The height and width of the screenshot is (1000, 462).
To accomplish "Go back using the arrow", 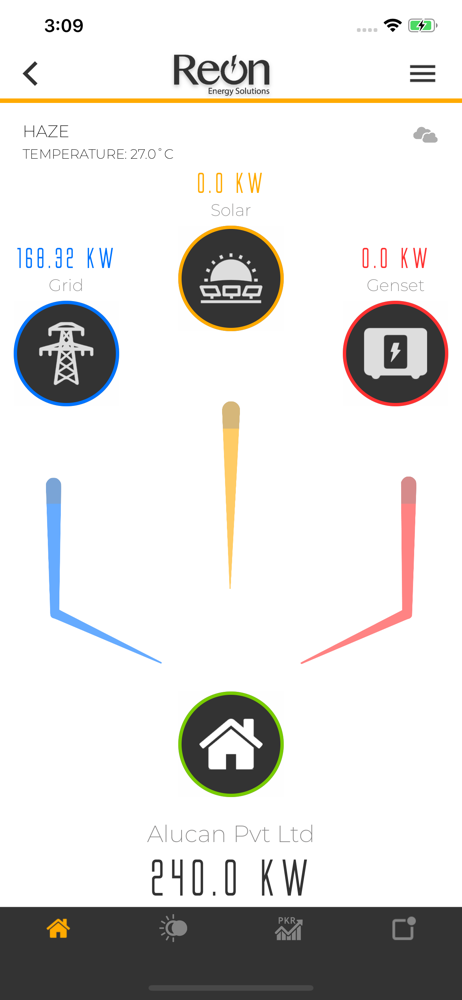I will 30,74.
